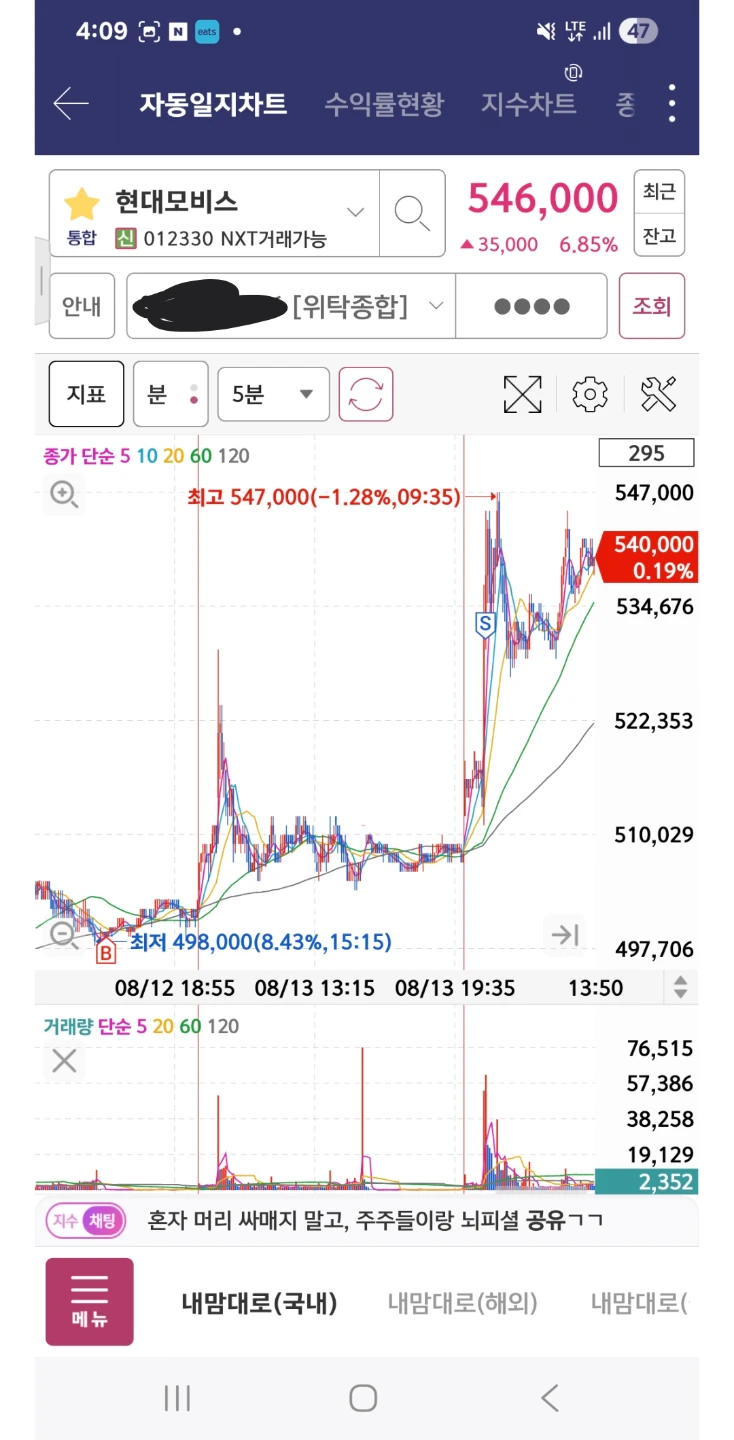
Task: Tap the 잔고 button
Action: (x=659, y=235)
